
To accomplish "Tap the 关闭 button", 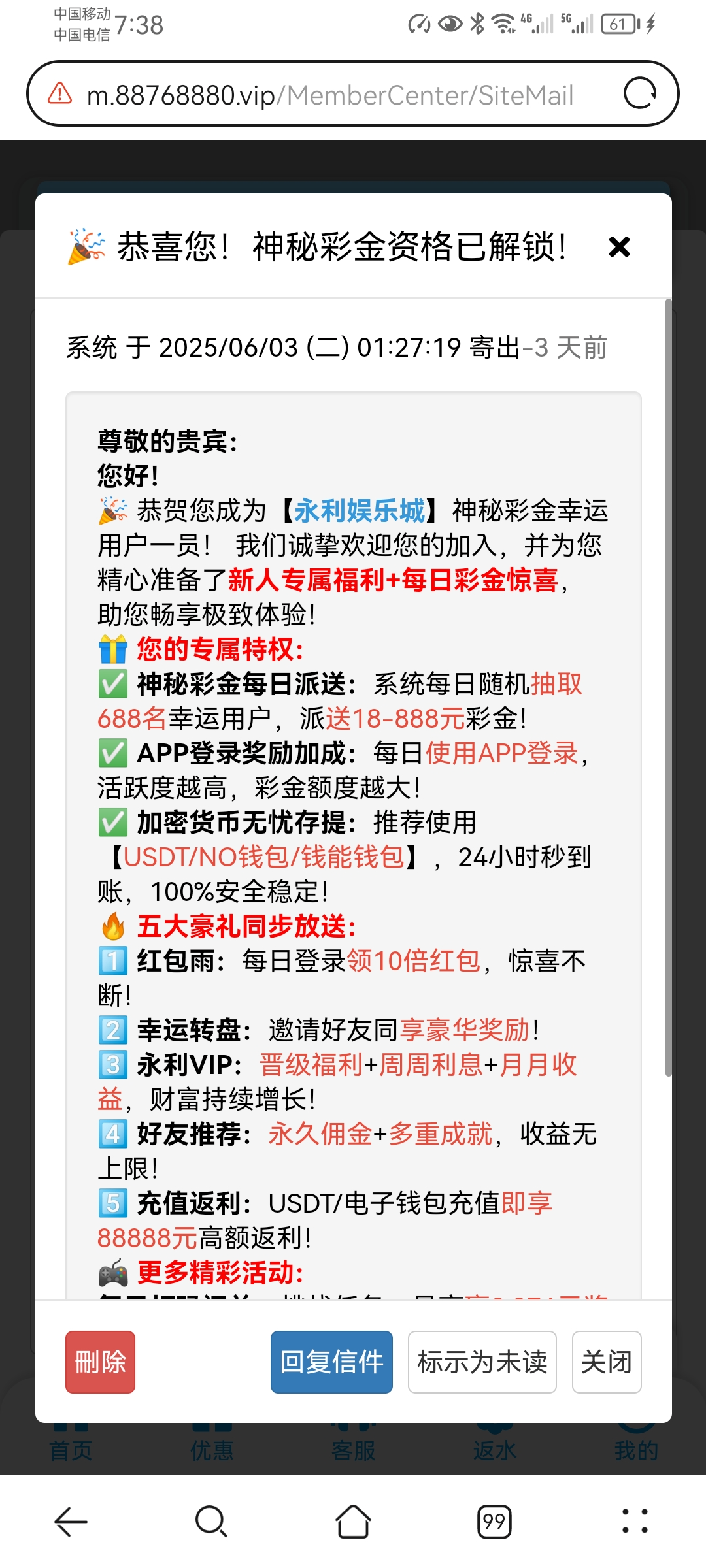I will 607,1362.
